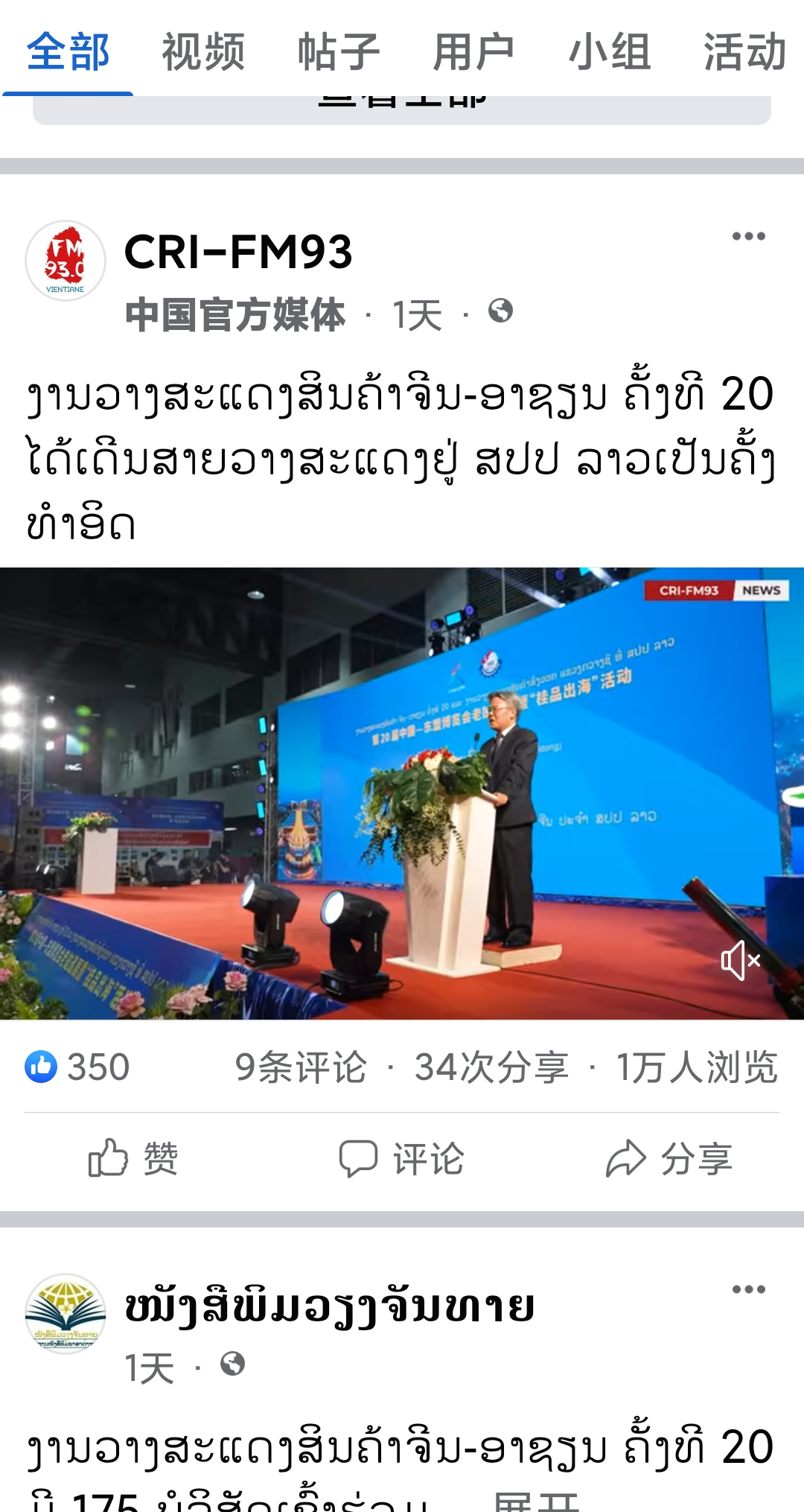Switch to the 帖子 tab
The width and height of the screenshot is (804, 1512).
tap(339, 52)
